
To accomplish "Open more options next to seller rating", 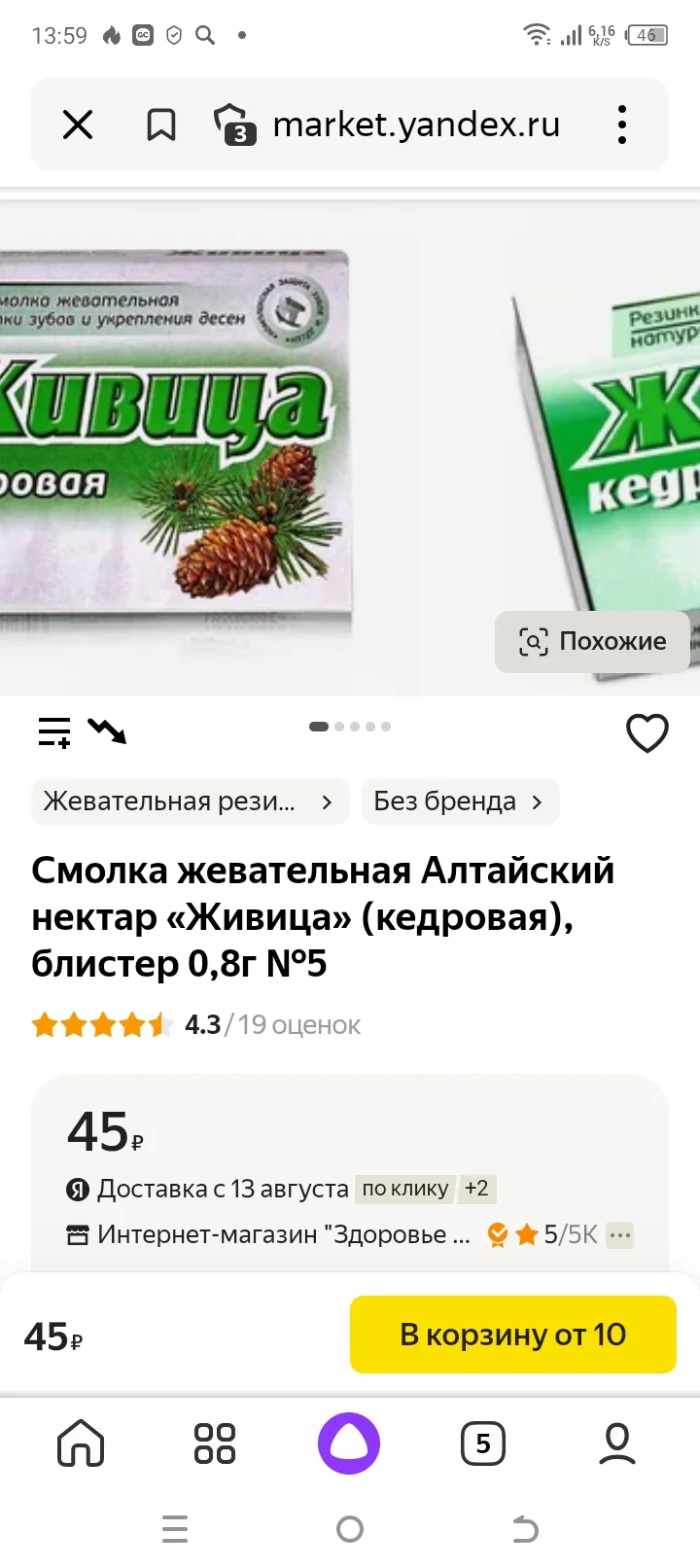I will tap(620, 1235).
